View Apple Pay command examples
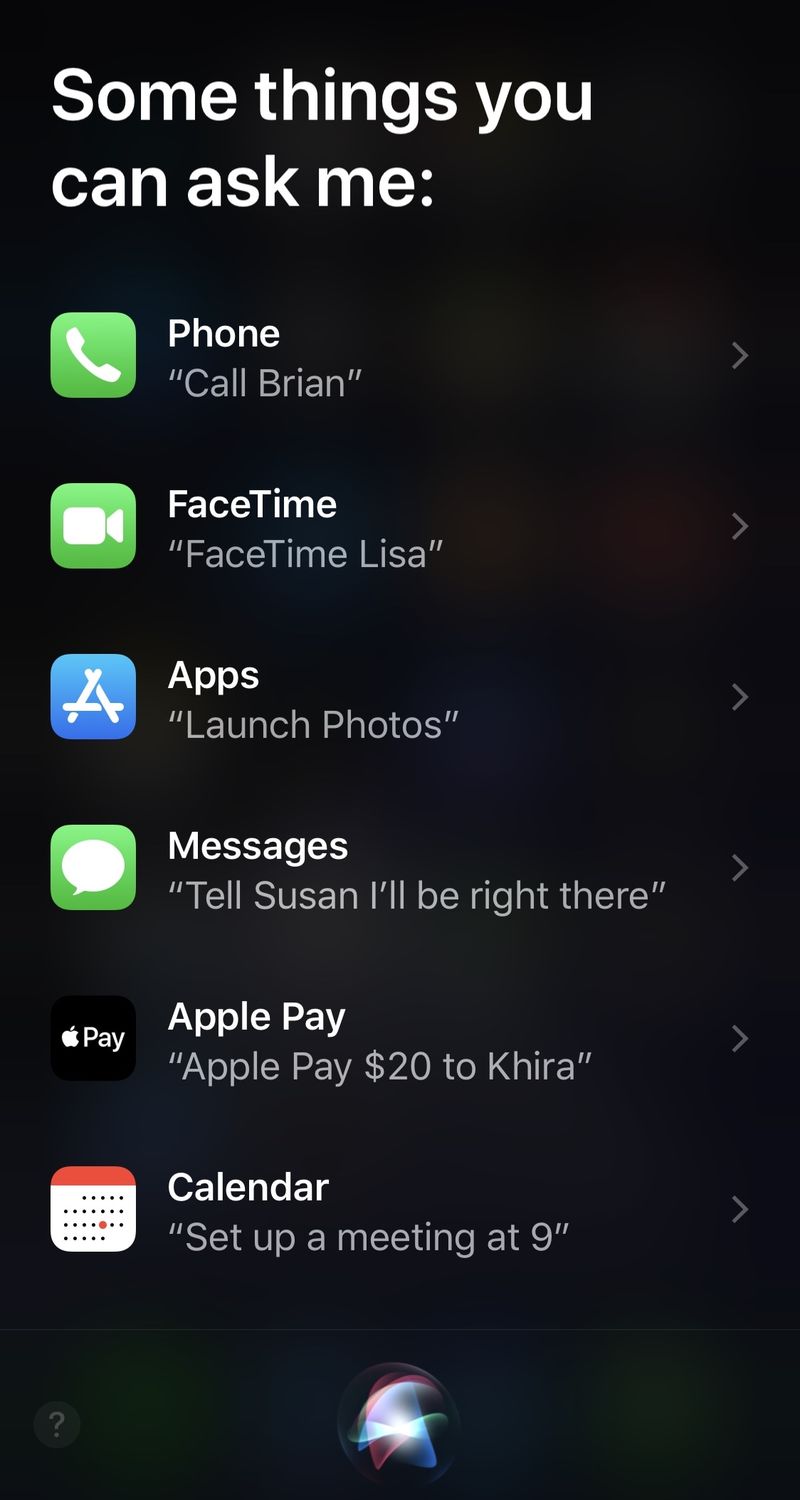The image size is (800, 1500). (400, 1039)
